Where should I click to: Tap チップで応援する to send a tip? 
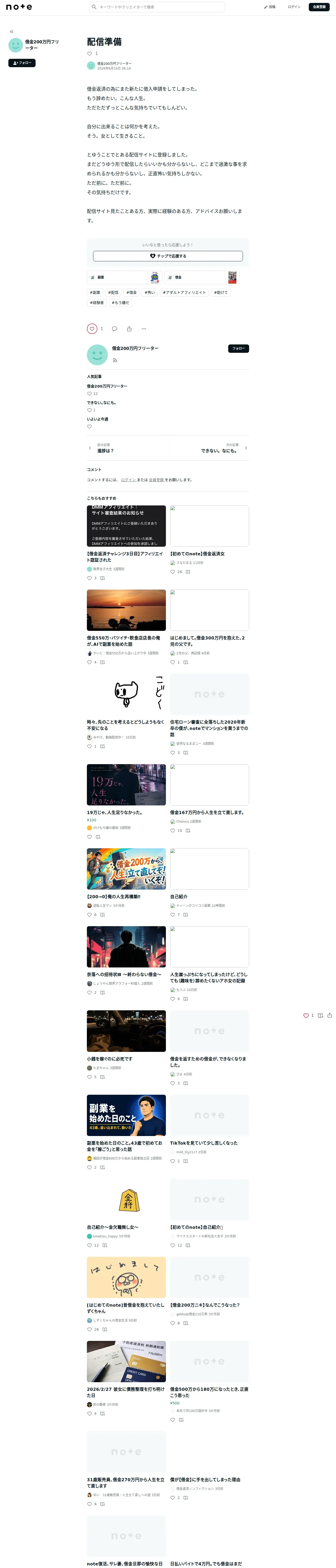[168, 256]
